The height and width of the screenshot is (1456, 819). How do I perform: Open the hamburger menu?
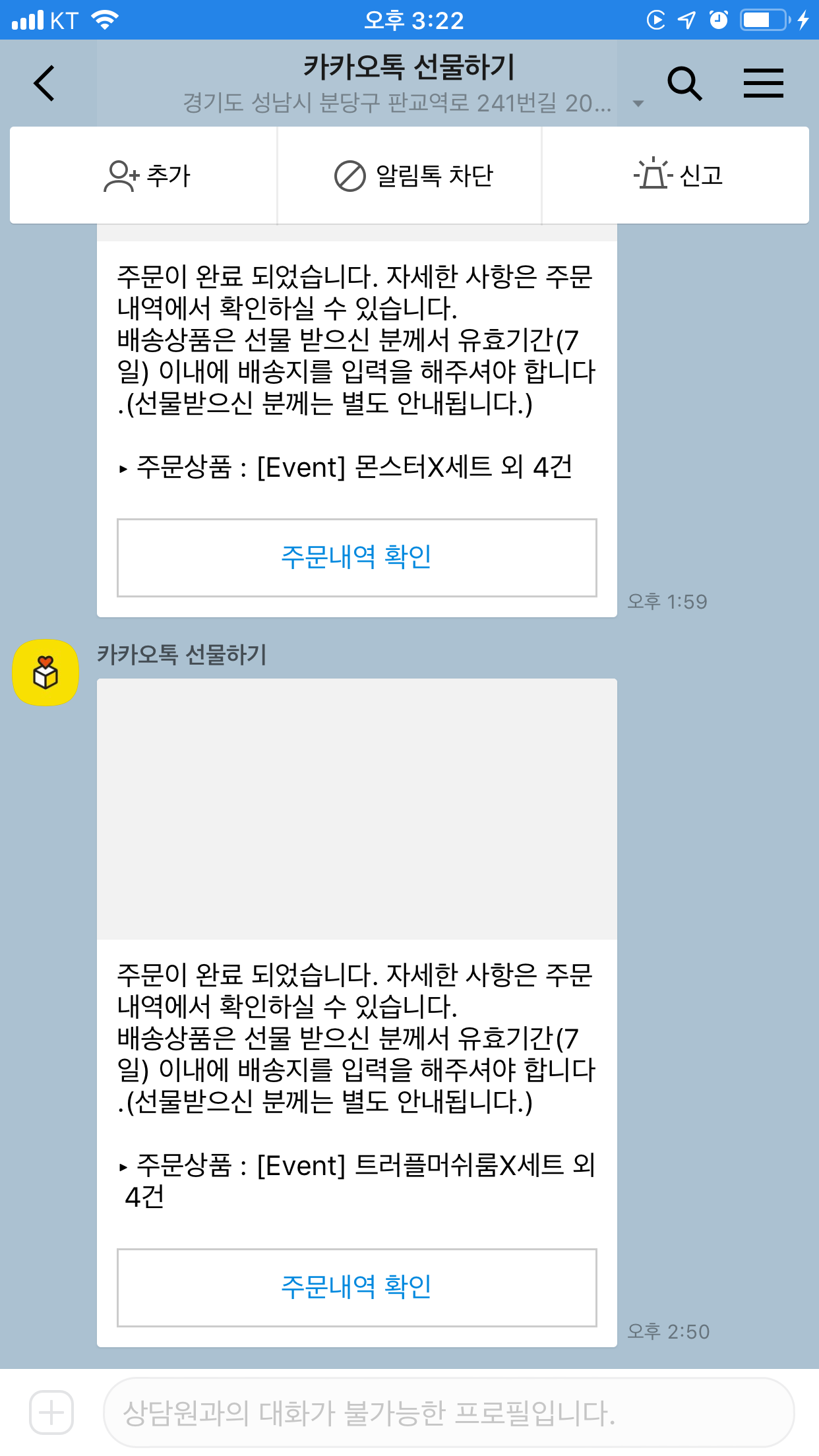coord(763,84)
